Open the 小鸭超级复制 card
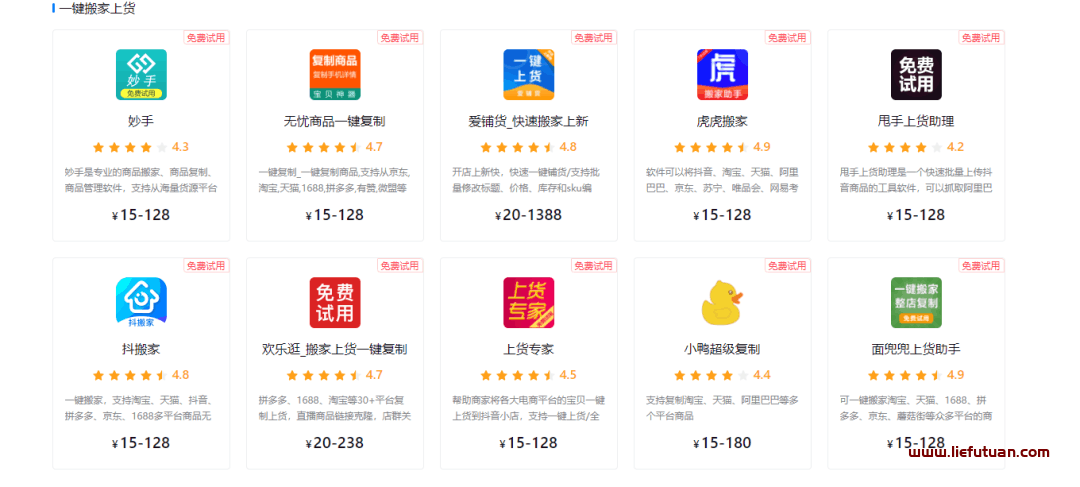 tap(722, 349)
